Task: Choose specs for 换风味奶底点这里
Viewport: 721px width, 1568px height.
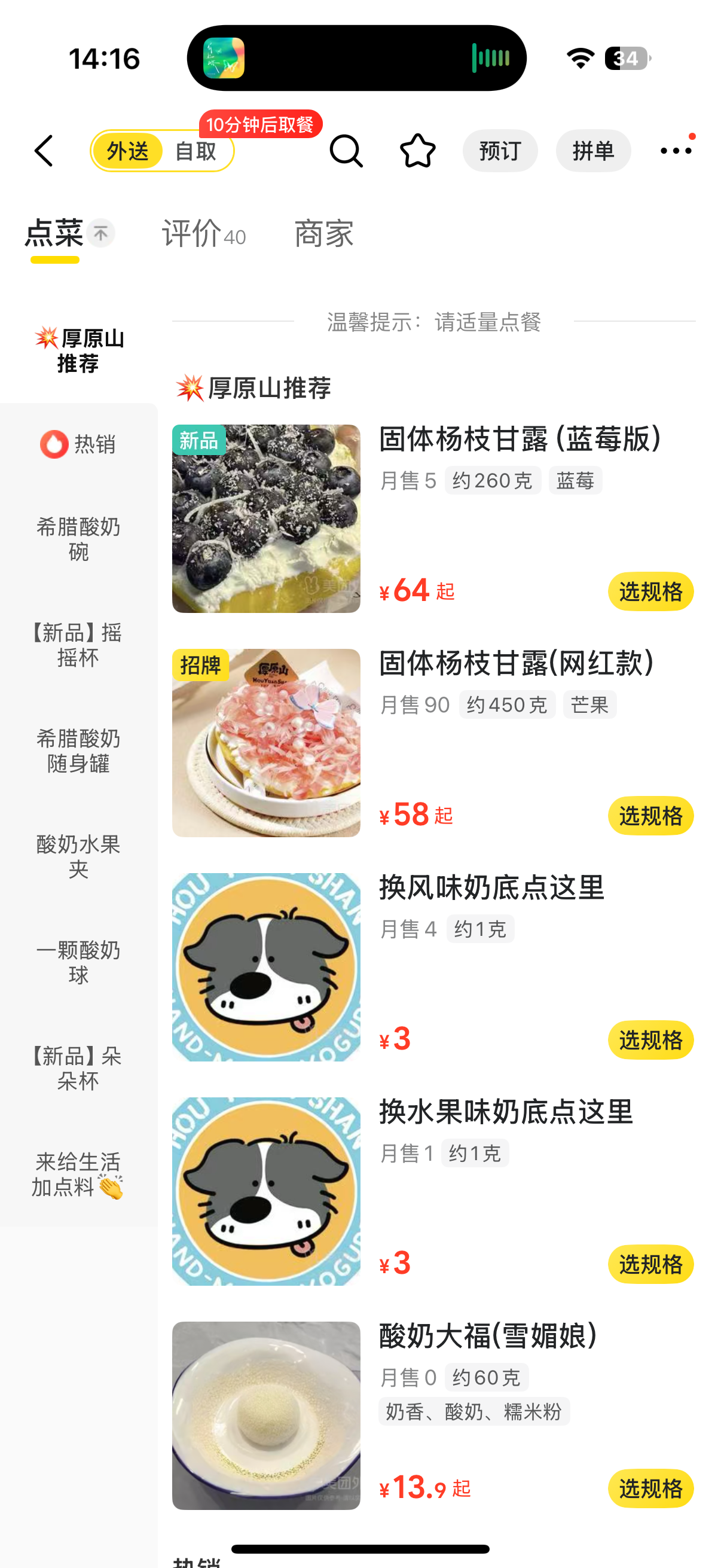Action: (x=650, y=1041)
